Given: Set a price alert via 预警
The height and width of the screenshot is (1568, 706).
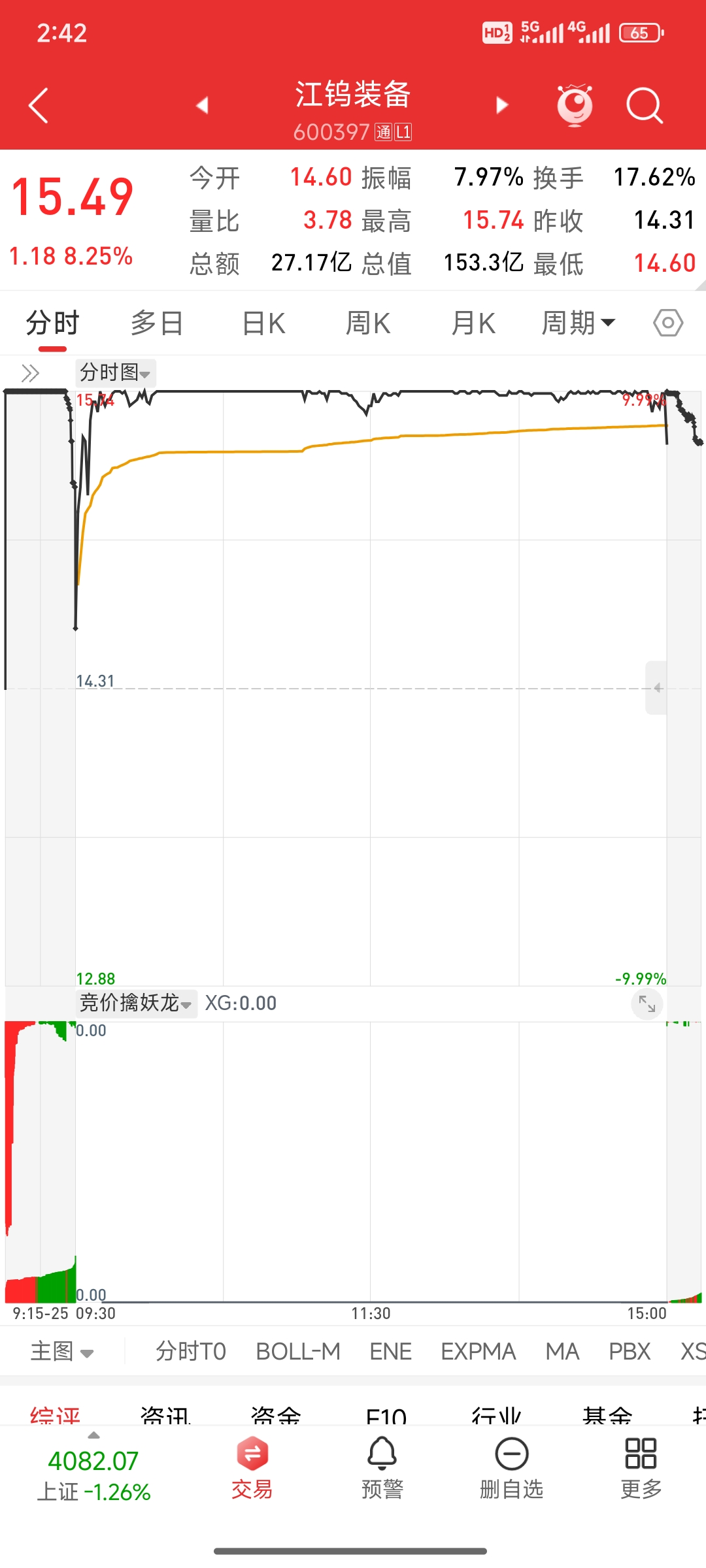Looking at the screenshot, I should click(x=382, y=1468).
